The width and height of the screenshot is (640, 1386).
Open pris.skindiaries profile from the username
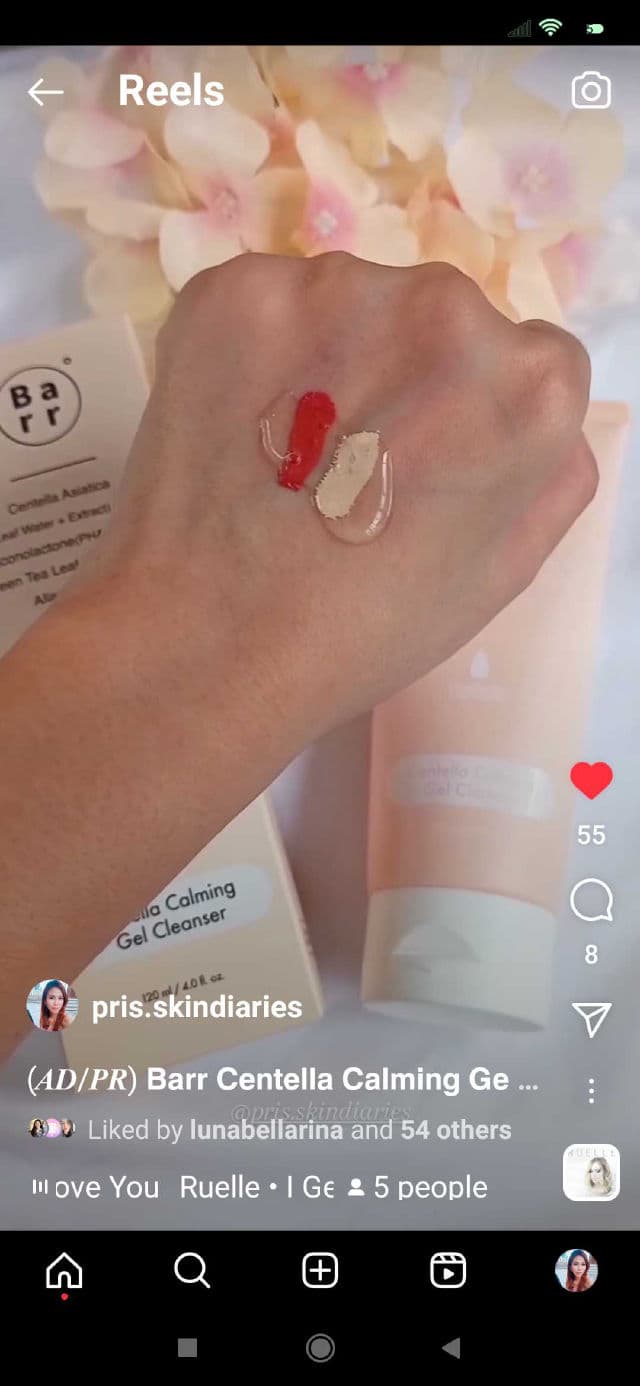tap(197, 1006)
